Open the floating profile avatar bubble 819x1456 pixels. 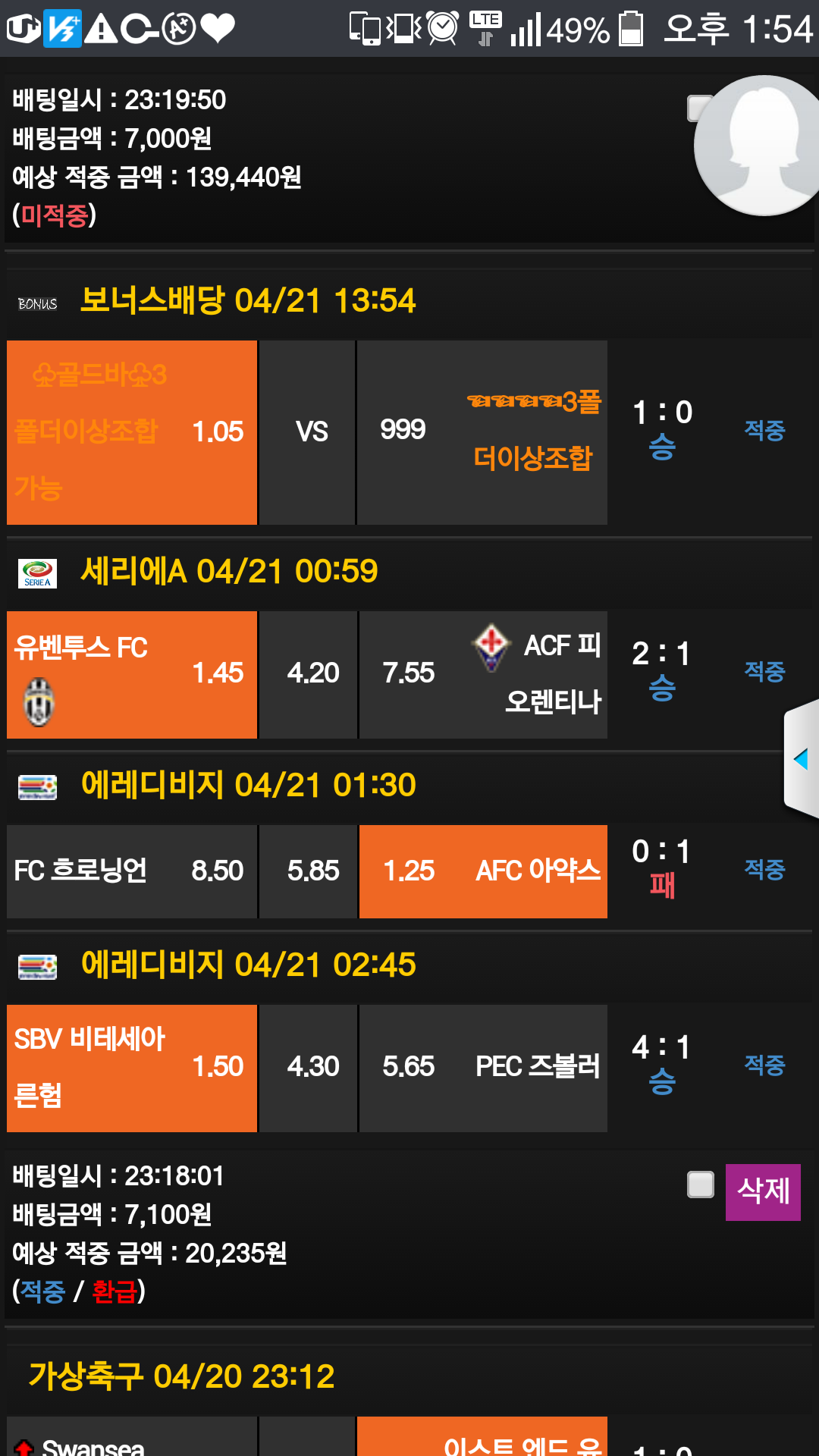pos(758,146)
